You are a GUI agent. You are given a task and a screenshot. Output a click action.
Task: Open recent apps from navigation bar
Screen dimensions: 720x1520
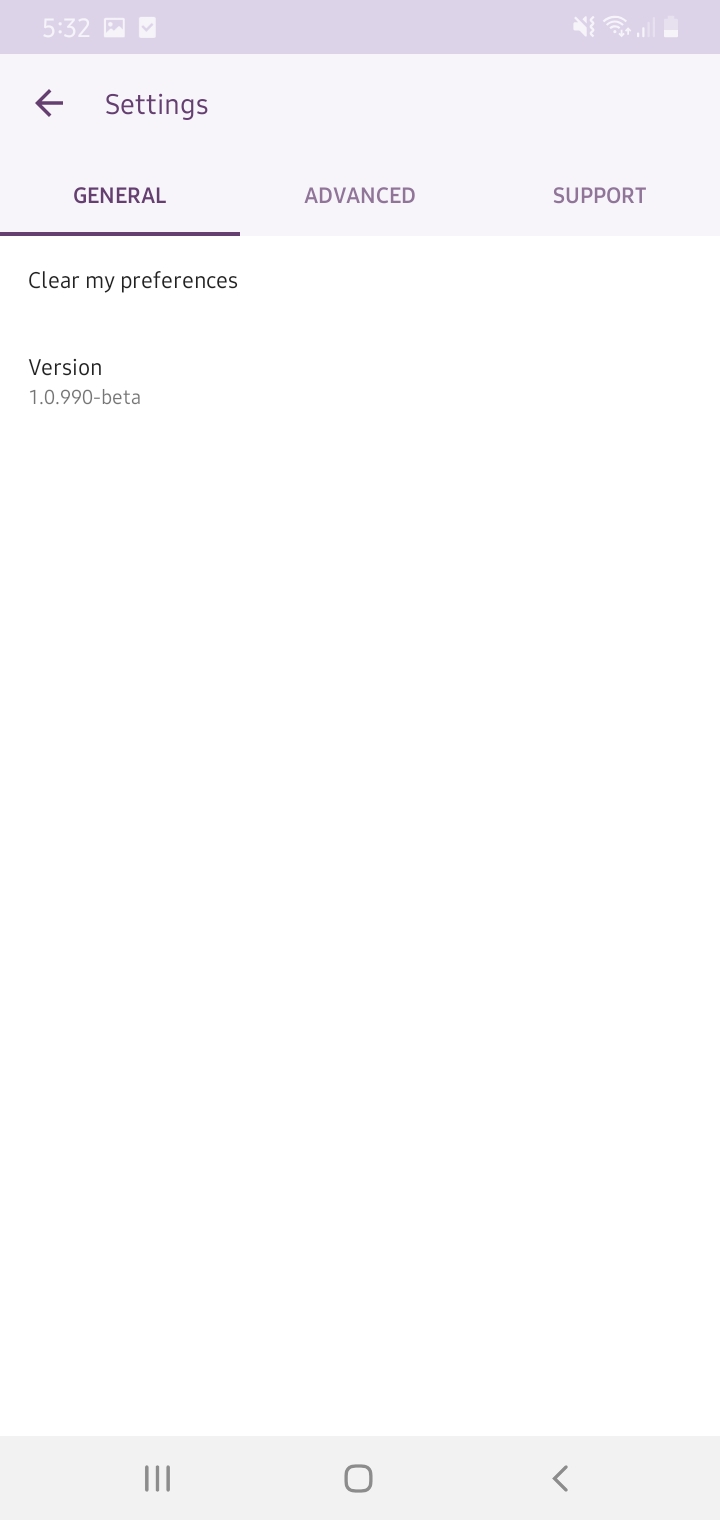[158, 1478]
